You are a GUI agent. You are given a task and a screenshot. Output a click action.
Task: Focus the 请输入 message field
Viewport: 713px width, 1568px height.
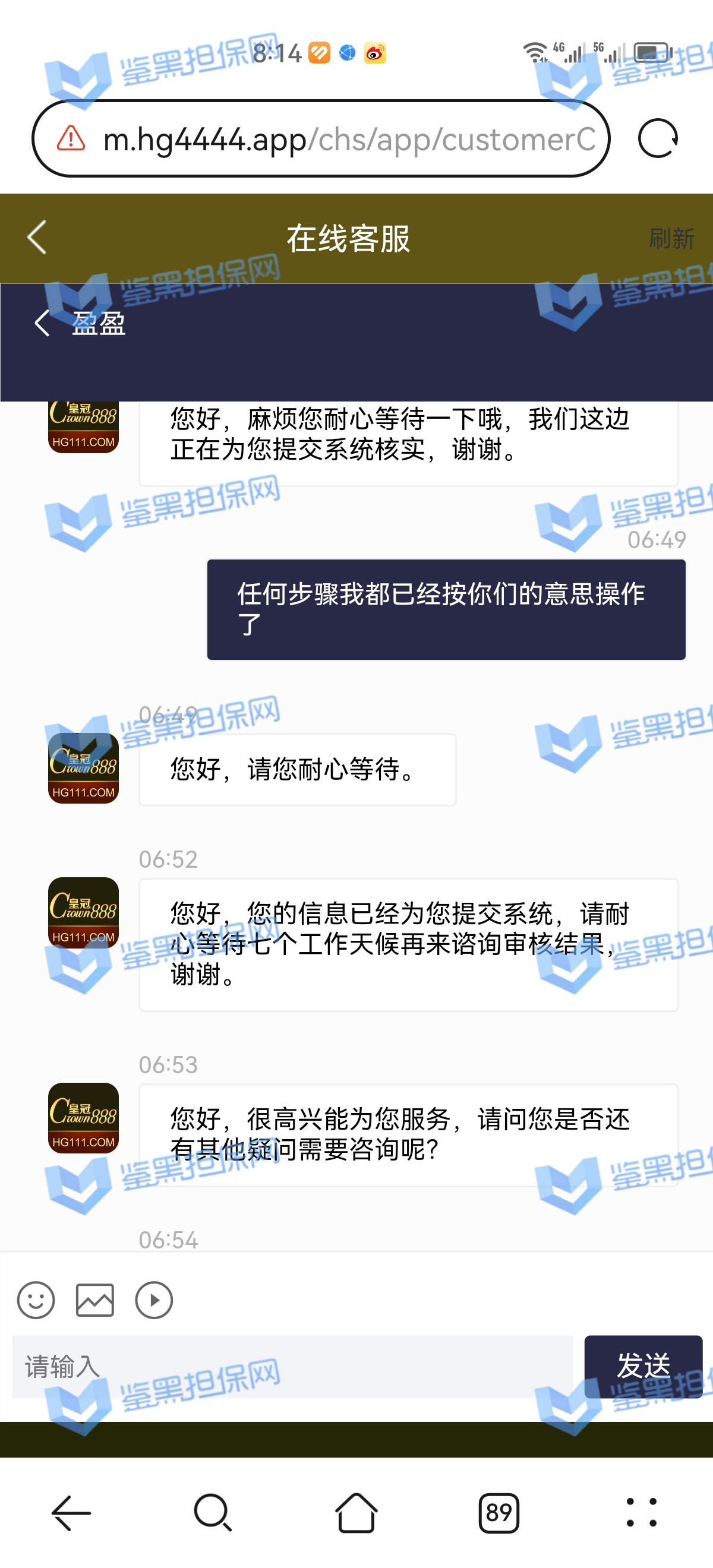[x=292, y=1367]
